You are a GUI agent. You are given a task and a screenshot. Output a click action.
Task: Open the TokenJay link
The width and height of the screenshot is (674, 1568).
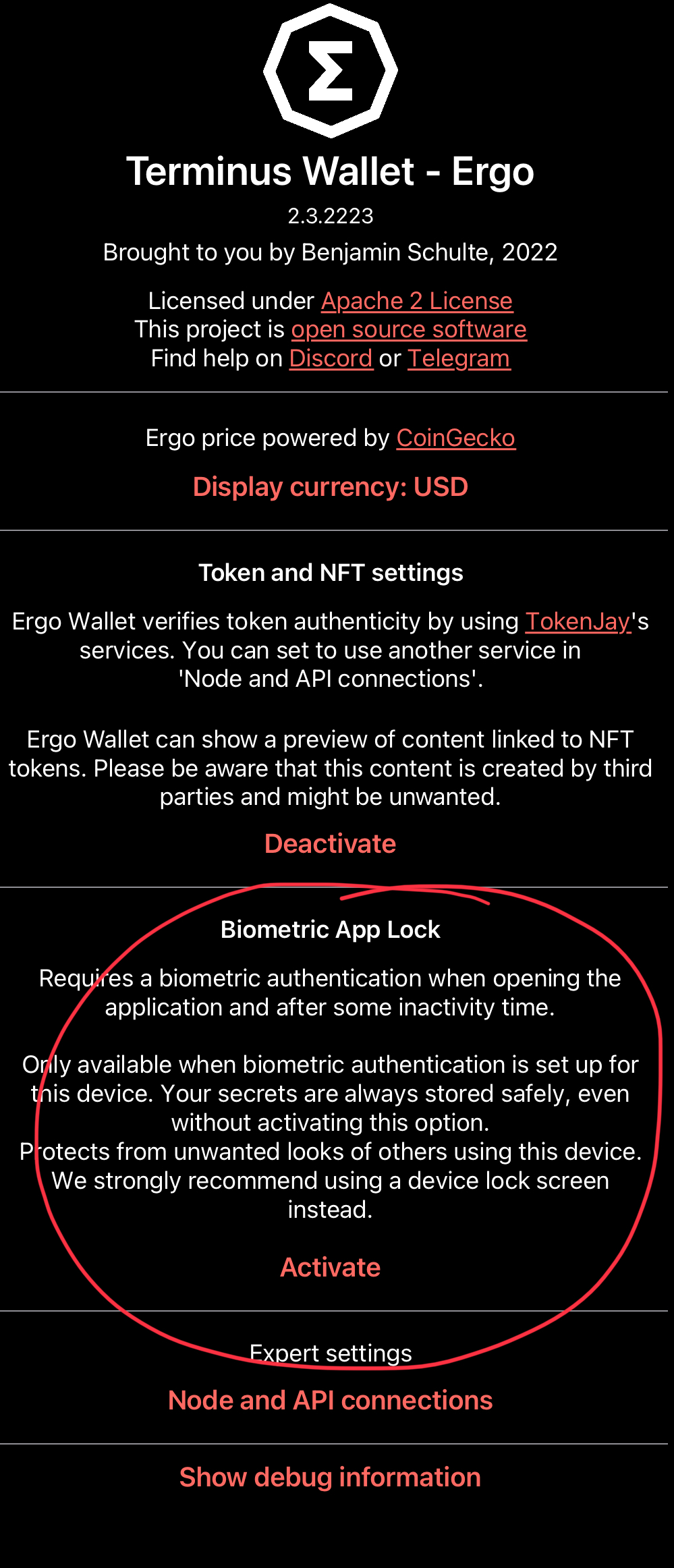(578, 621)
